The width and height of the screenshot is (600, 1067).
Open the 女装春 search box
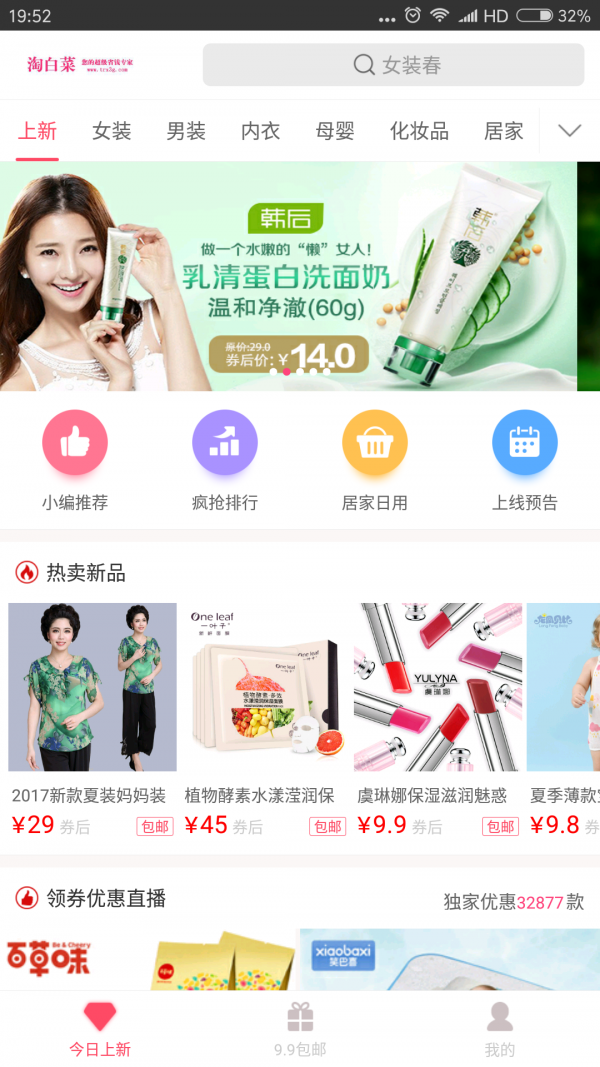pos(393,65)
